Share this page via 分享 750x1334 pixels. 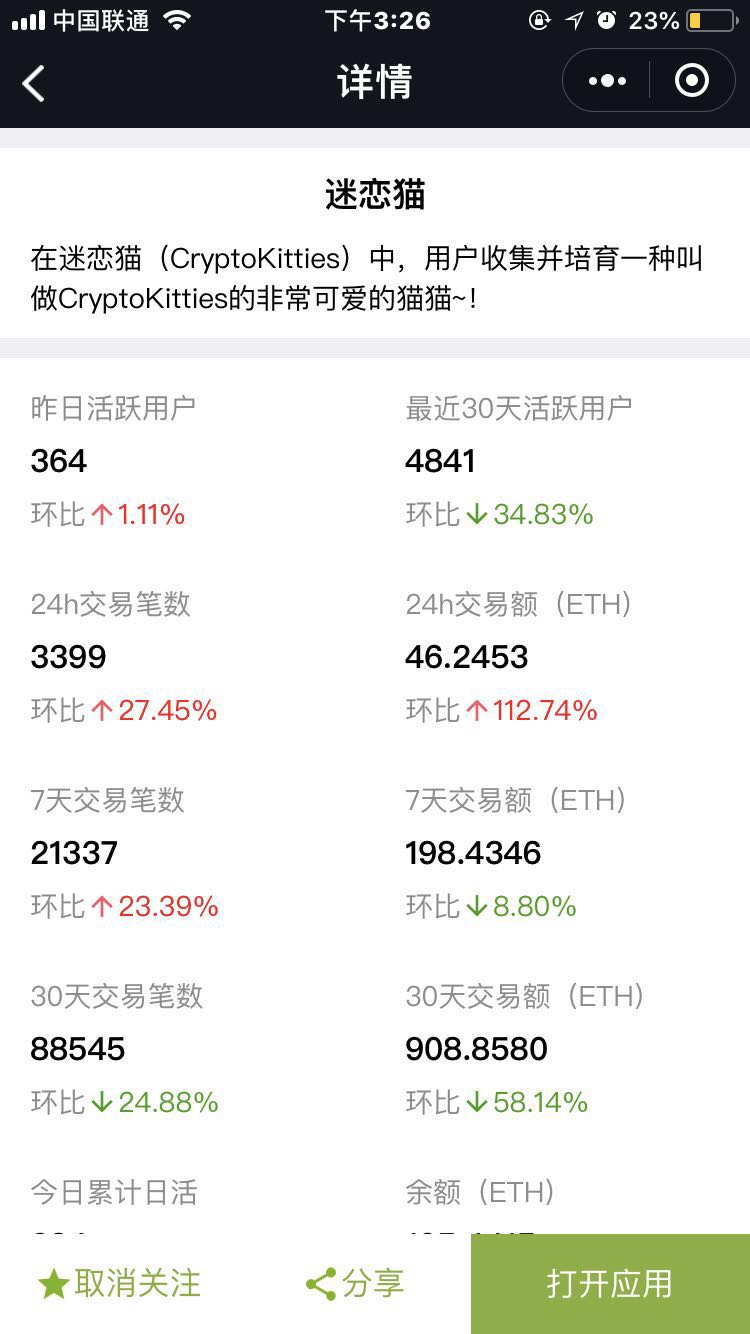(x=354, y=1284)
